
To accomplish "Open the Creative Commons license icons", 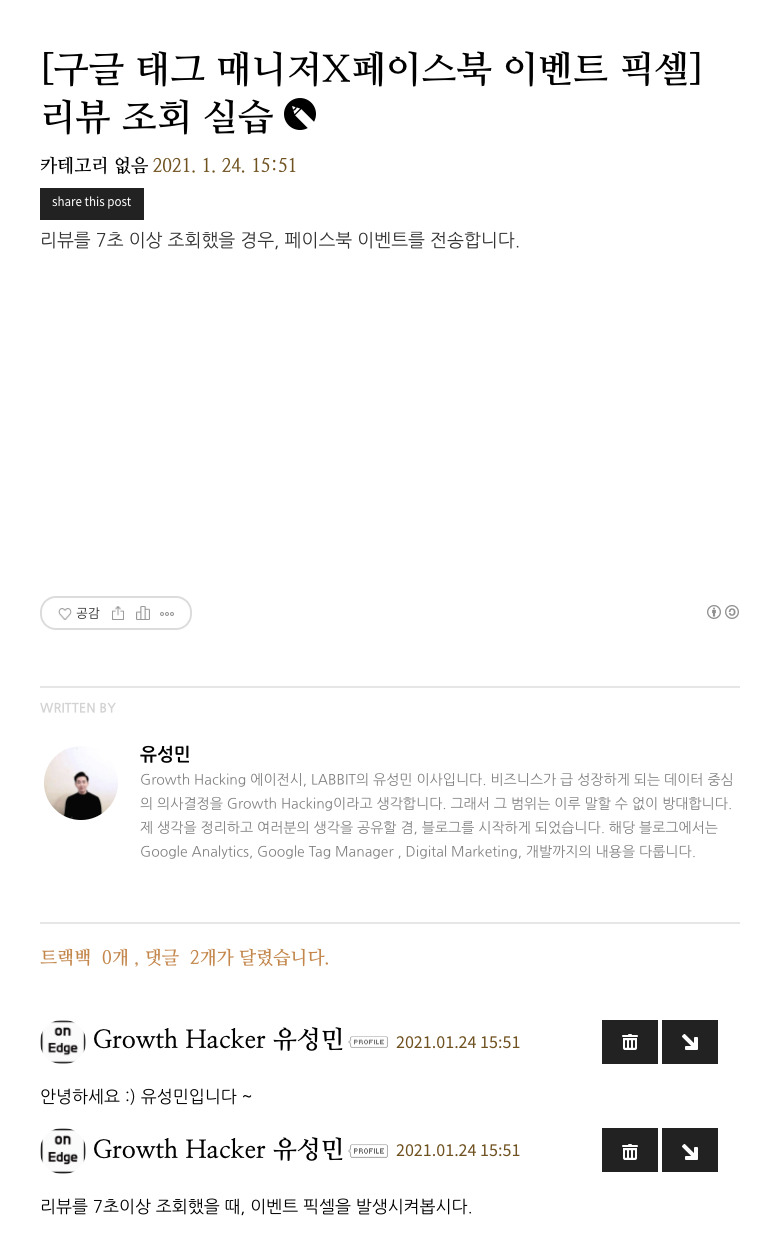I will pyautogui.click(x=723, y=612).
